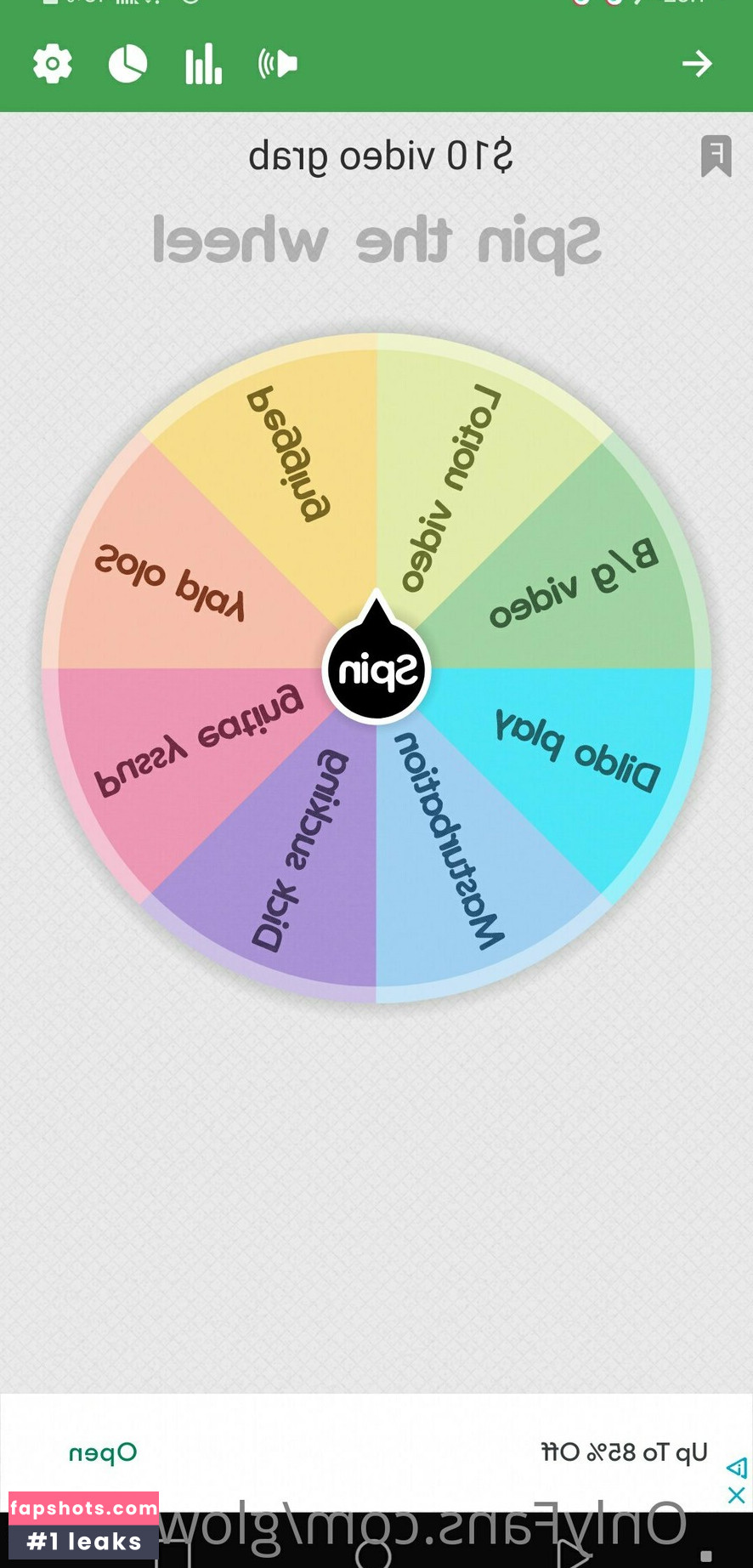Tap the arrow in the top bar
The width and height of the screenshot is (753, 1568).
click(x=697, y=64)
